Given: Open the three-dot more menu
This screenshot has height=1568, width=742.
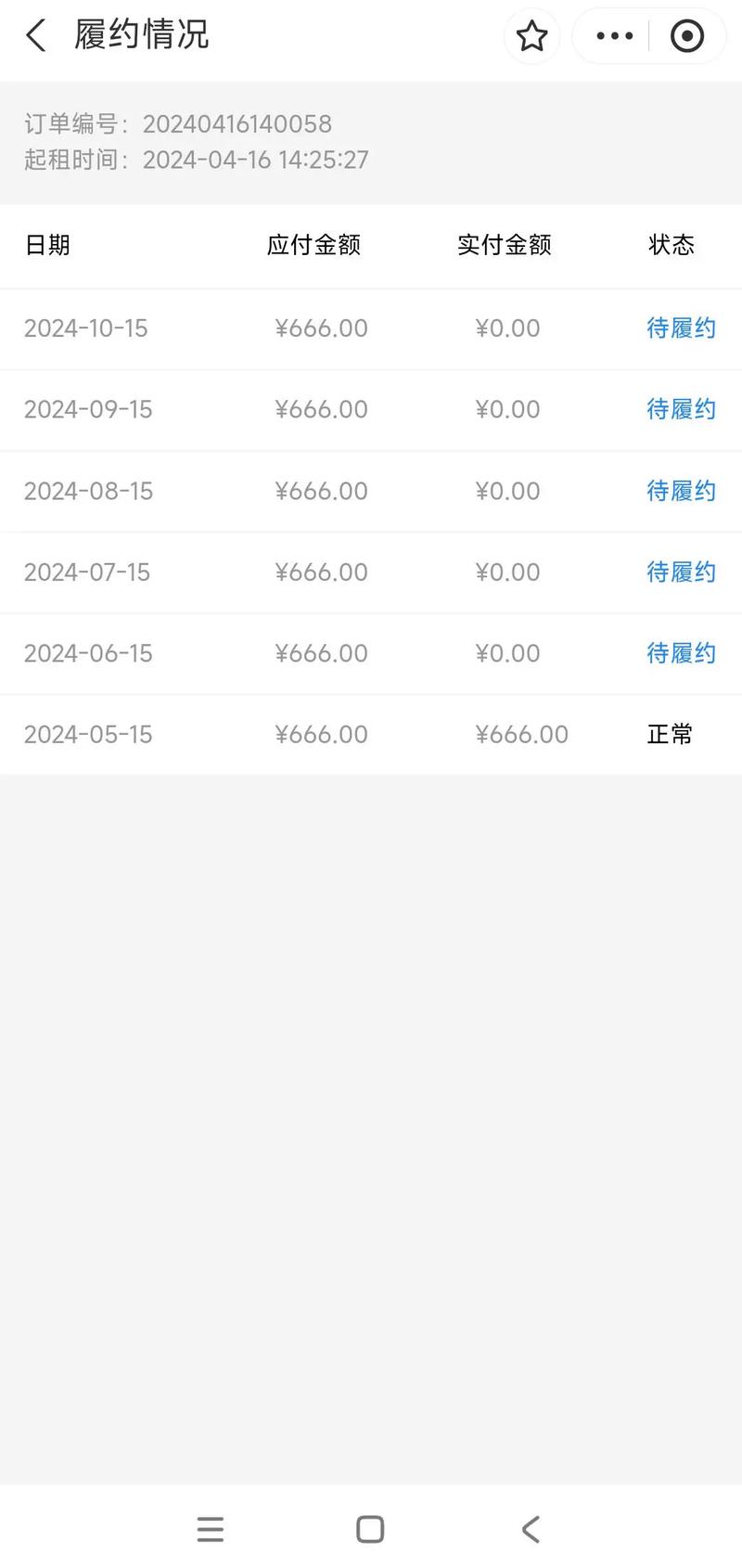Looking at the screenshot, I should click(614, 36).
